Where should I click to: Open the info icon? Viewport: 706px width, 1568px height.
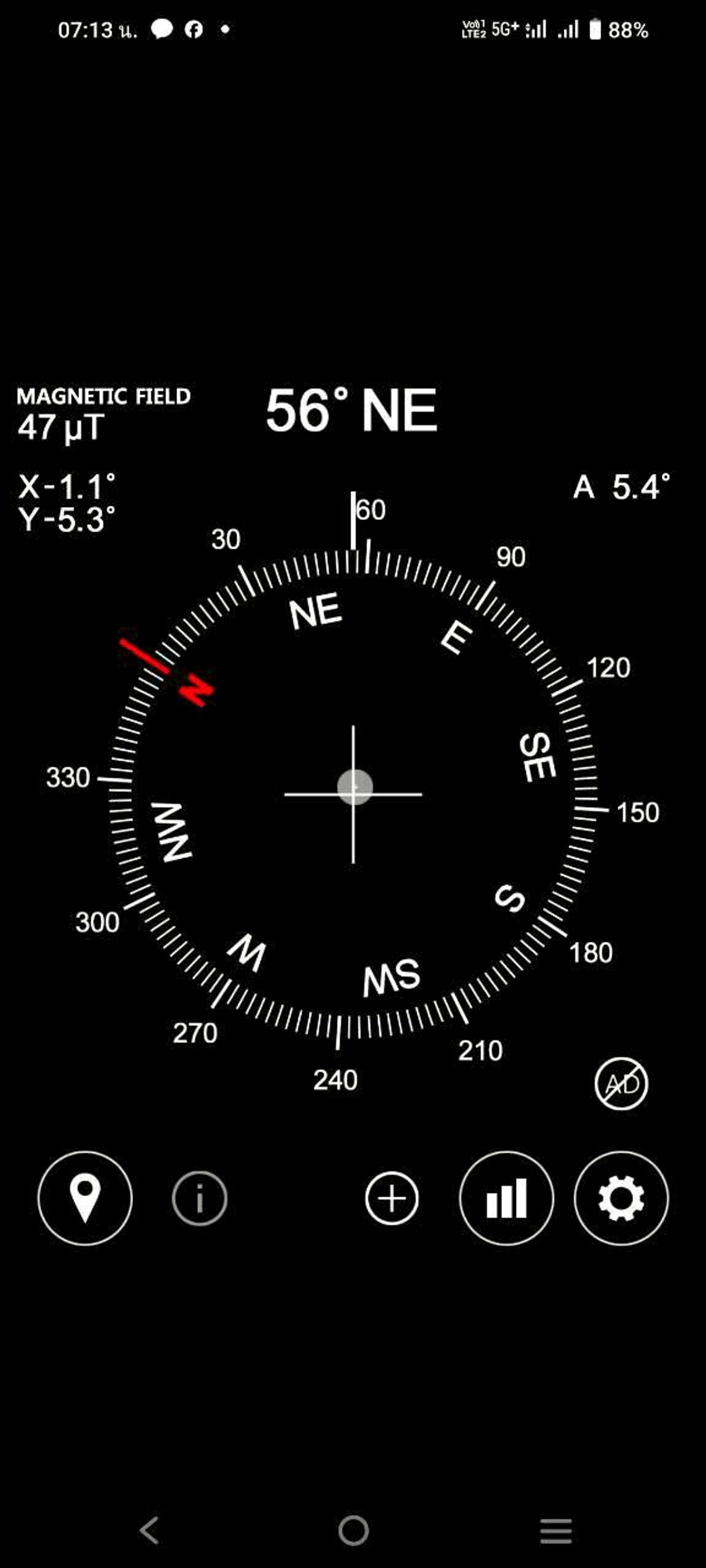(199, 1198)
